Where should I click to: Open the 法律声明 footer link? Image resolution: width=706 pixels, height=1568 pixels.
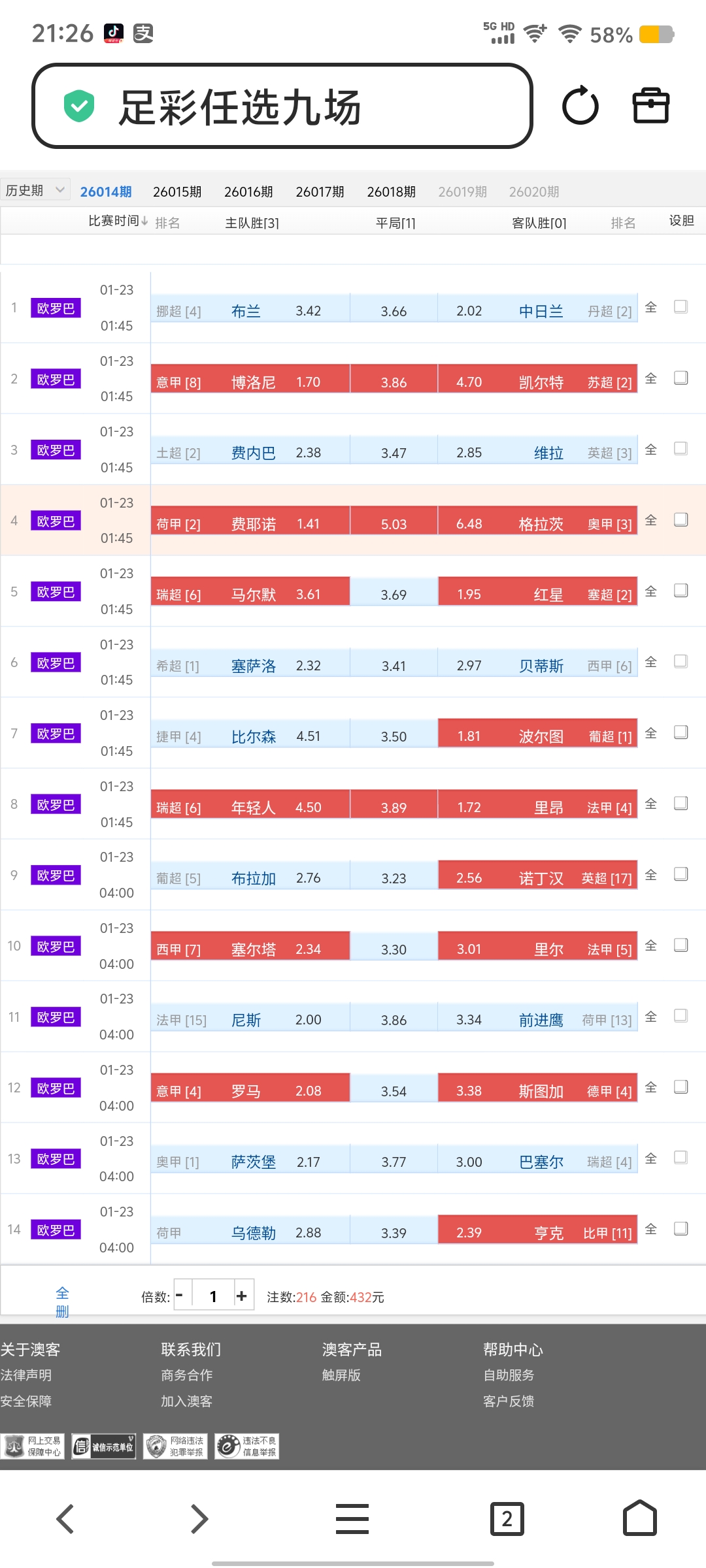26,1375
